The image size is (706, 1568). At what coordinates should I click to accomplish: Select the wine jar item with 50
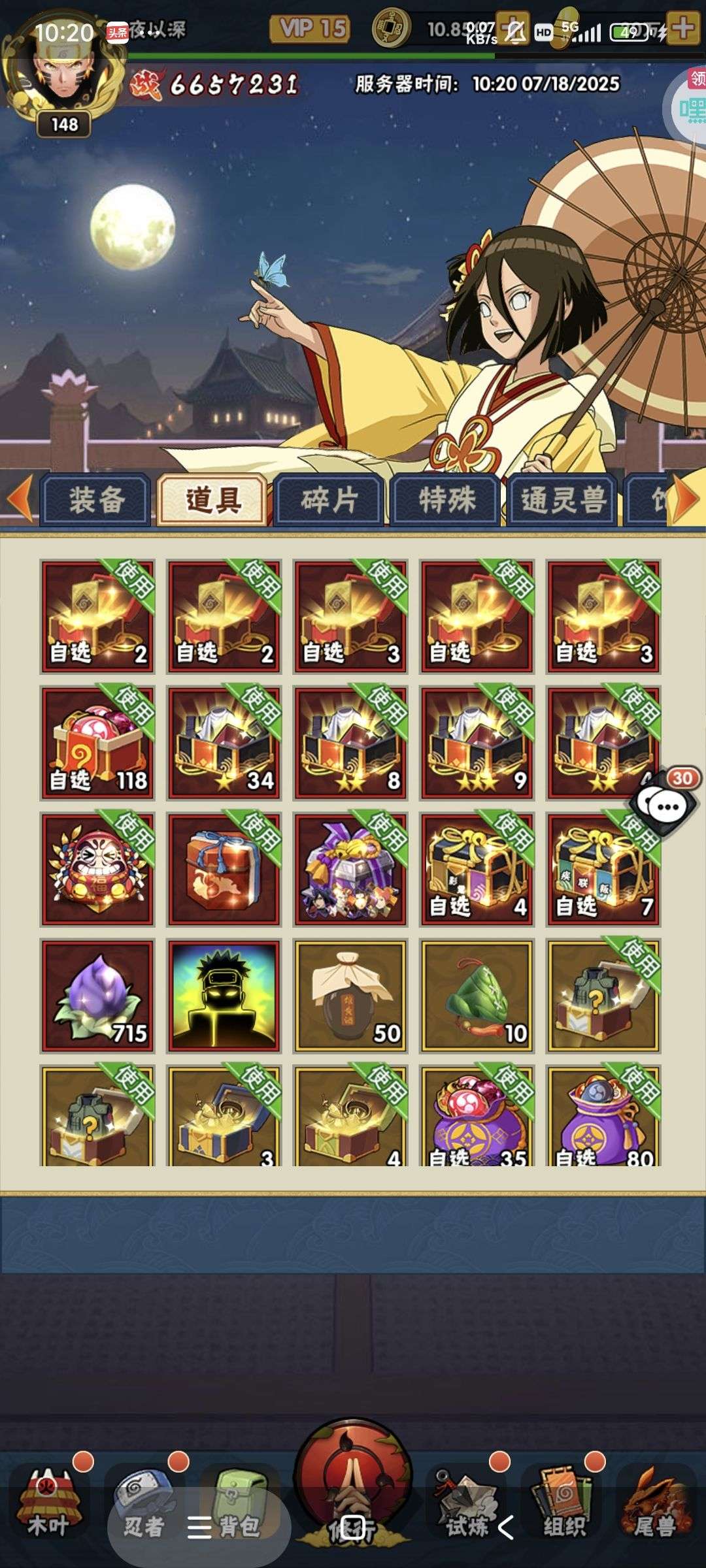point(351,996)
